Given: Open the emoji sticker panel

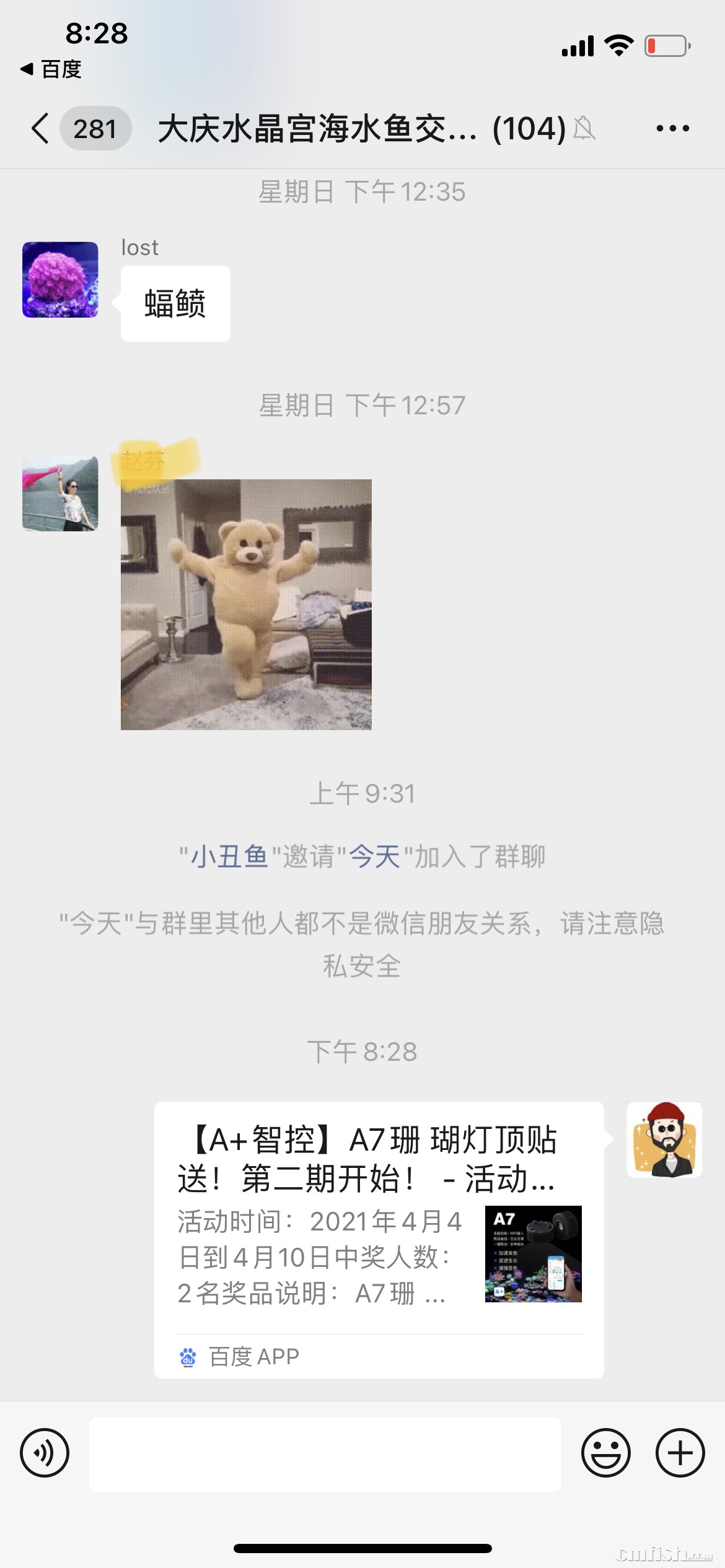Looking at the screenshot, I should click(x=606, y=1453).
